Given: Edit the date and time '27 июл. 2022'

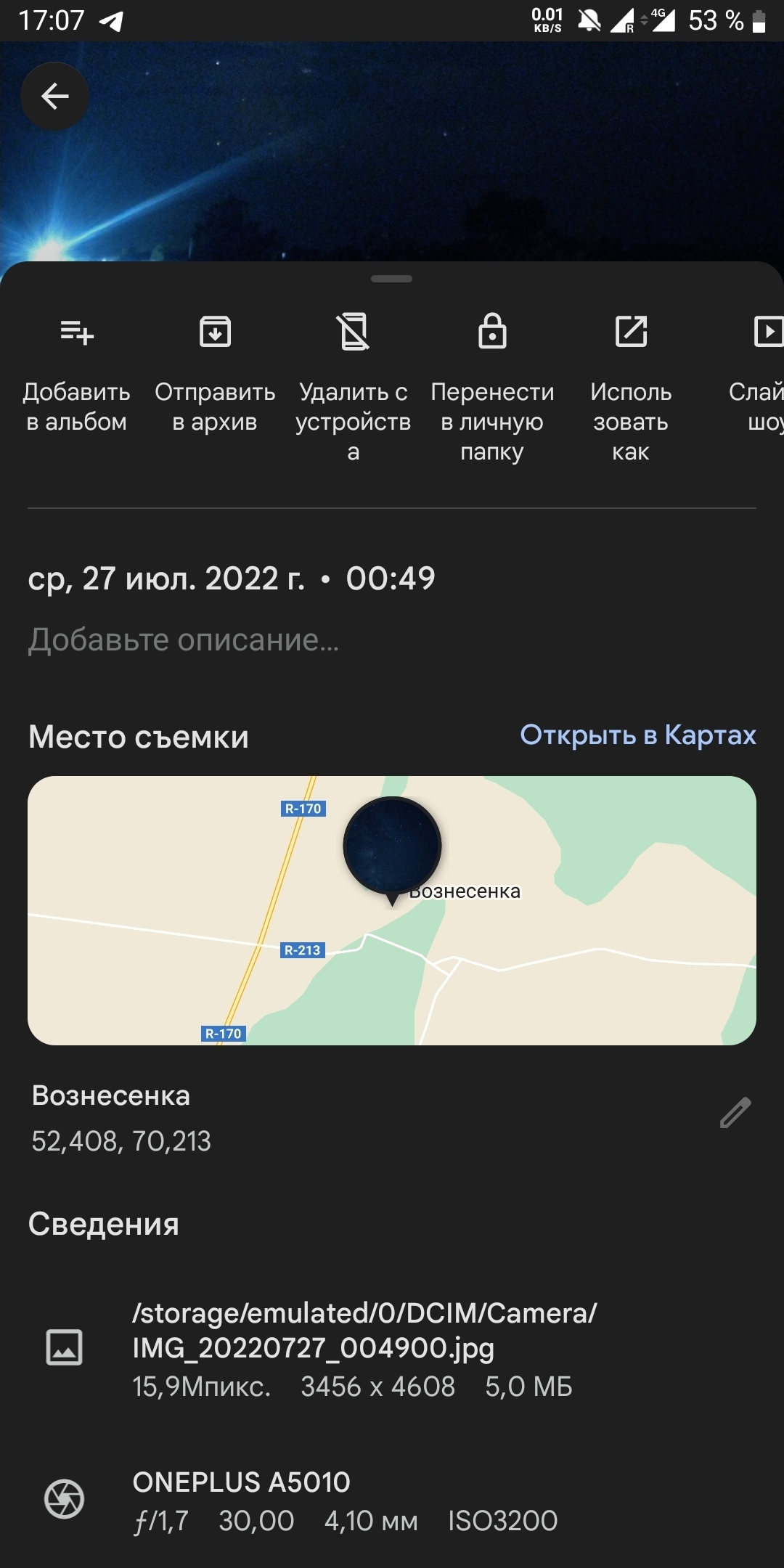Looking at the screenshot, I should [231, 579].
